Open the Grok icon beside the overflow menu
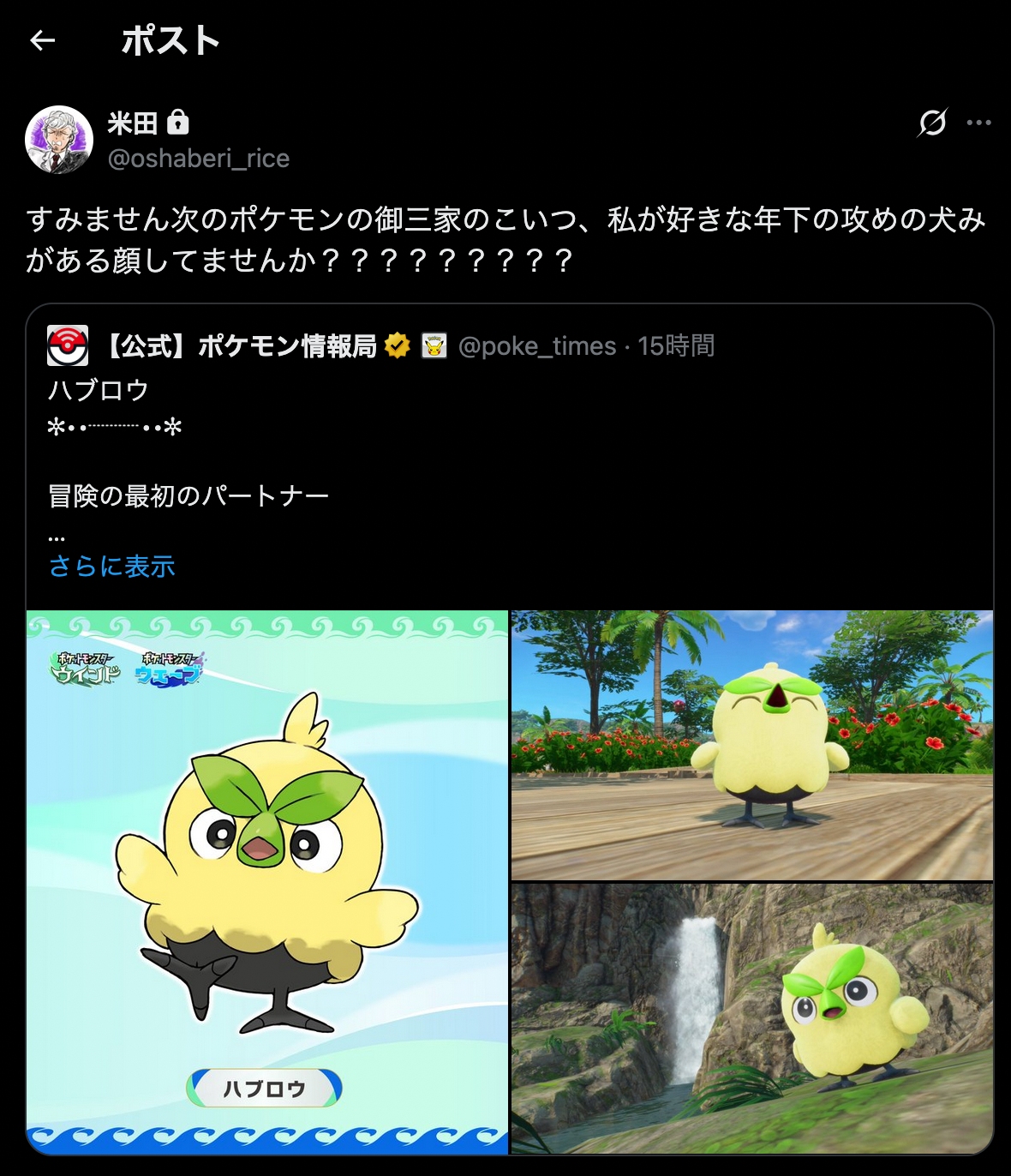 pos(932,123)
